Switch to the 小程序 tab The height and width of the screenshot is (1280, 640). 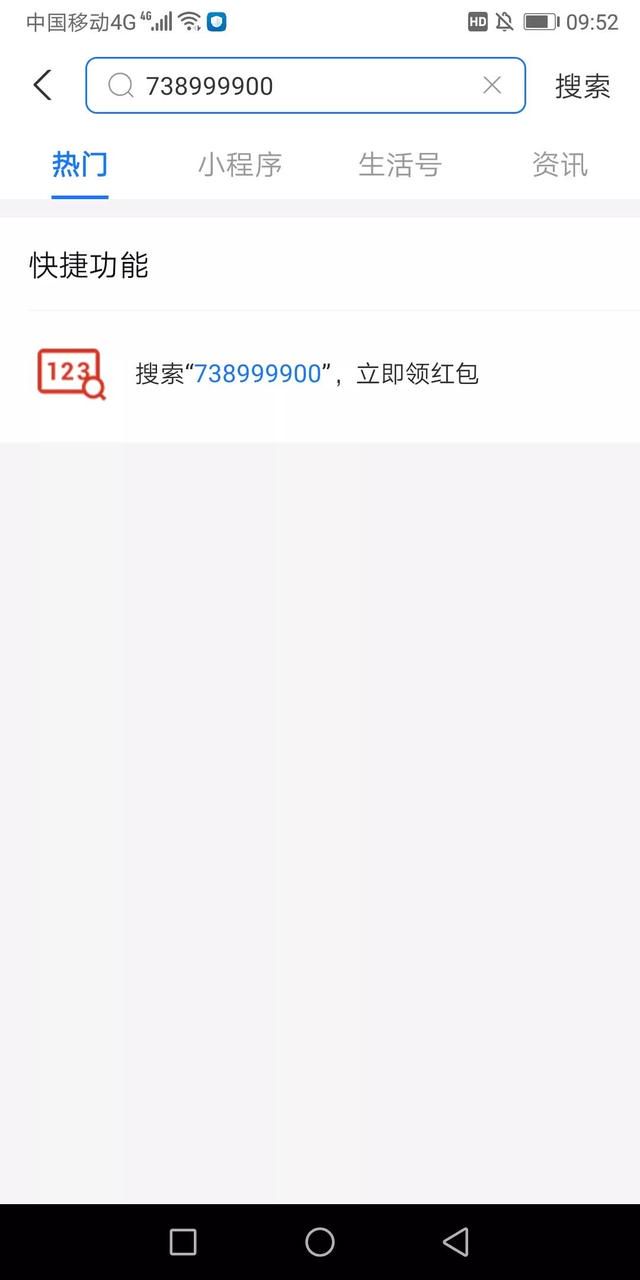point(240,165)
